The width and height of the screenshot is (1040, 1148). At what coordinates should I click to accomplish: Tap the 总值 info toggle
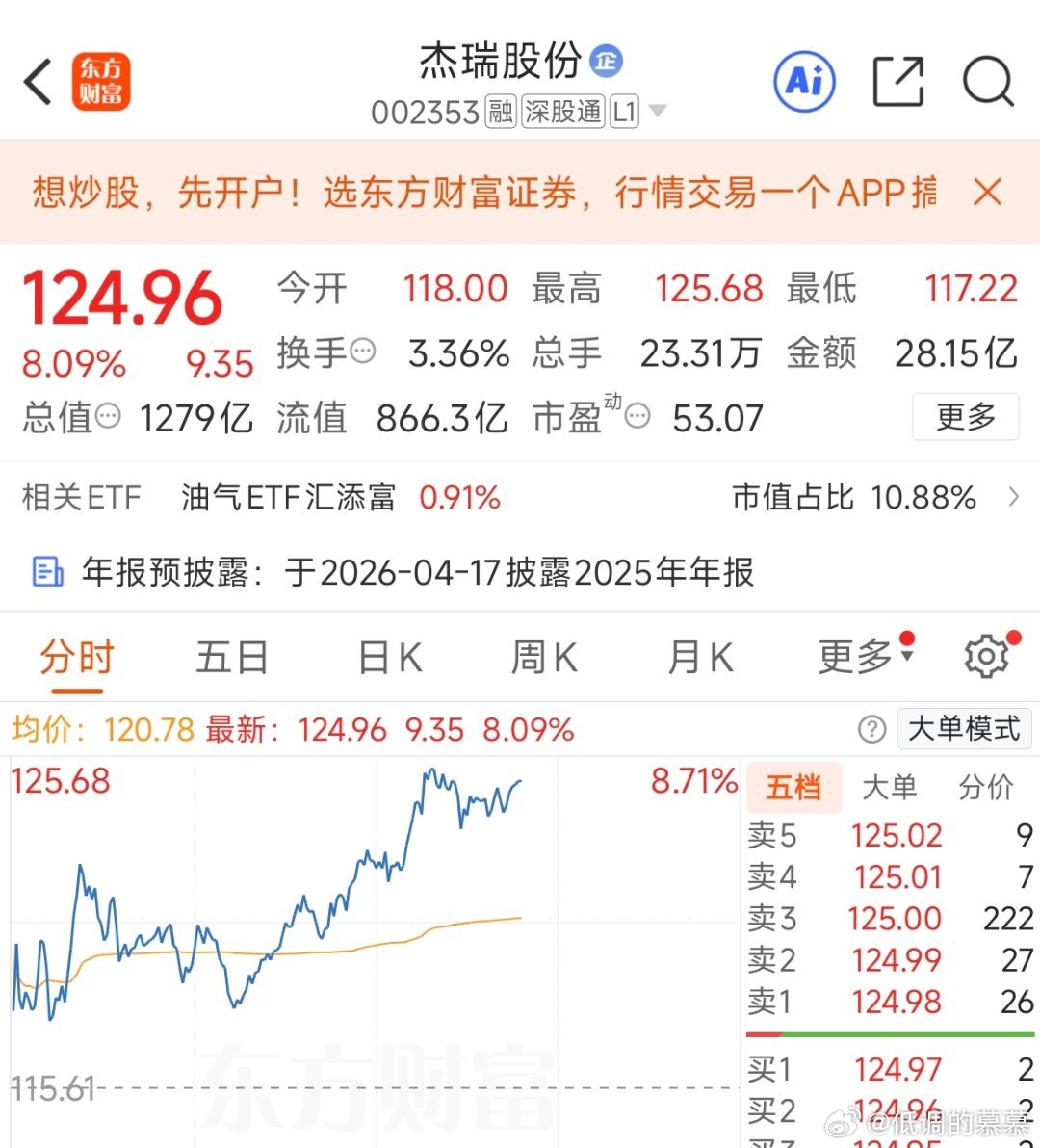click(109, 418)
